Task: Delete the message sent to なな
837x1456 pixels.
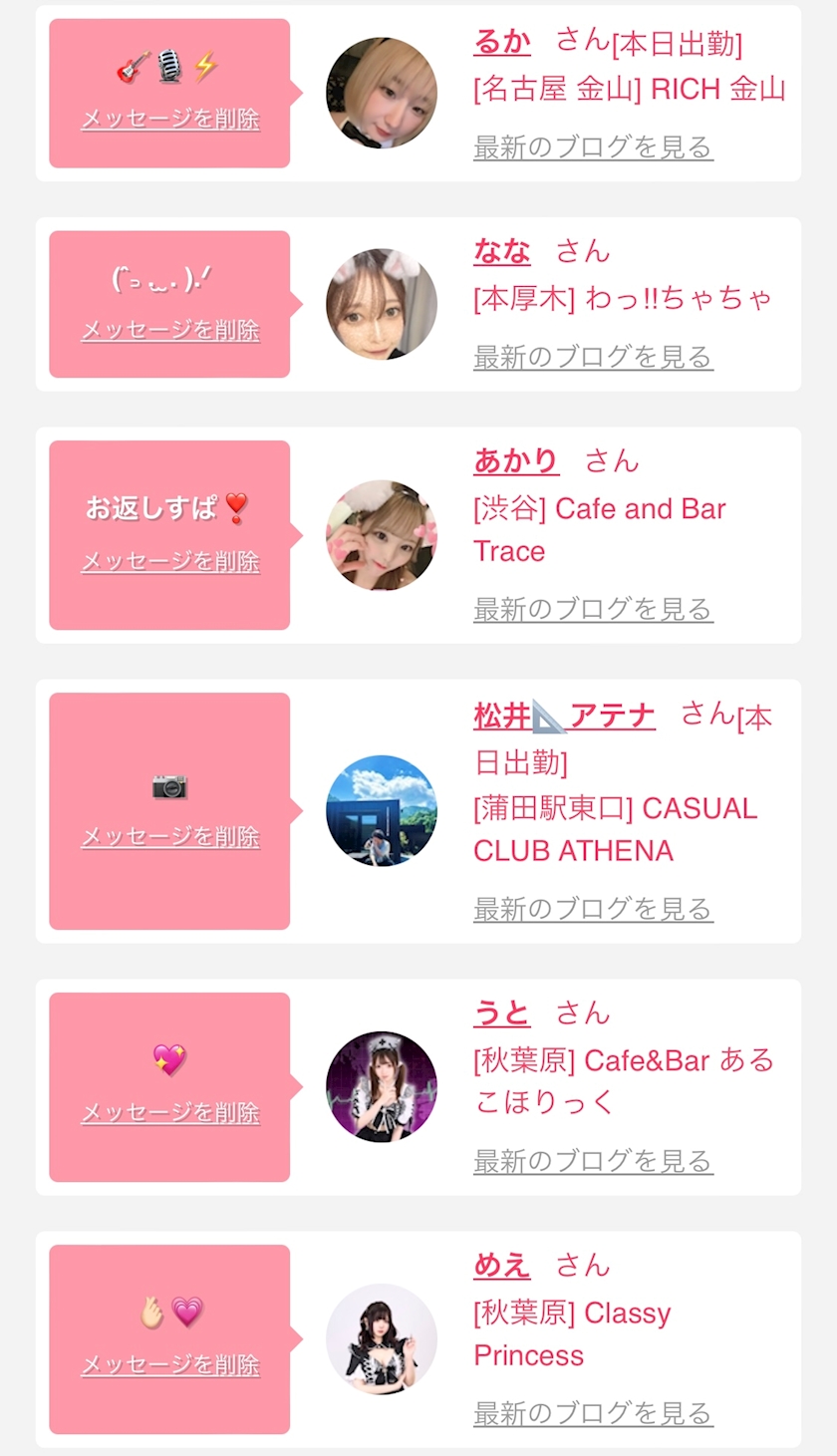Action: click(169, 331)
